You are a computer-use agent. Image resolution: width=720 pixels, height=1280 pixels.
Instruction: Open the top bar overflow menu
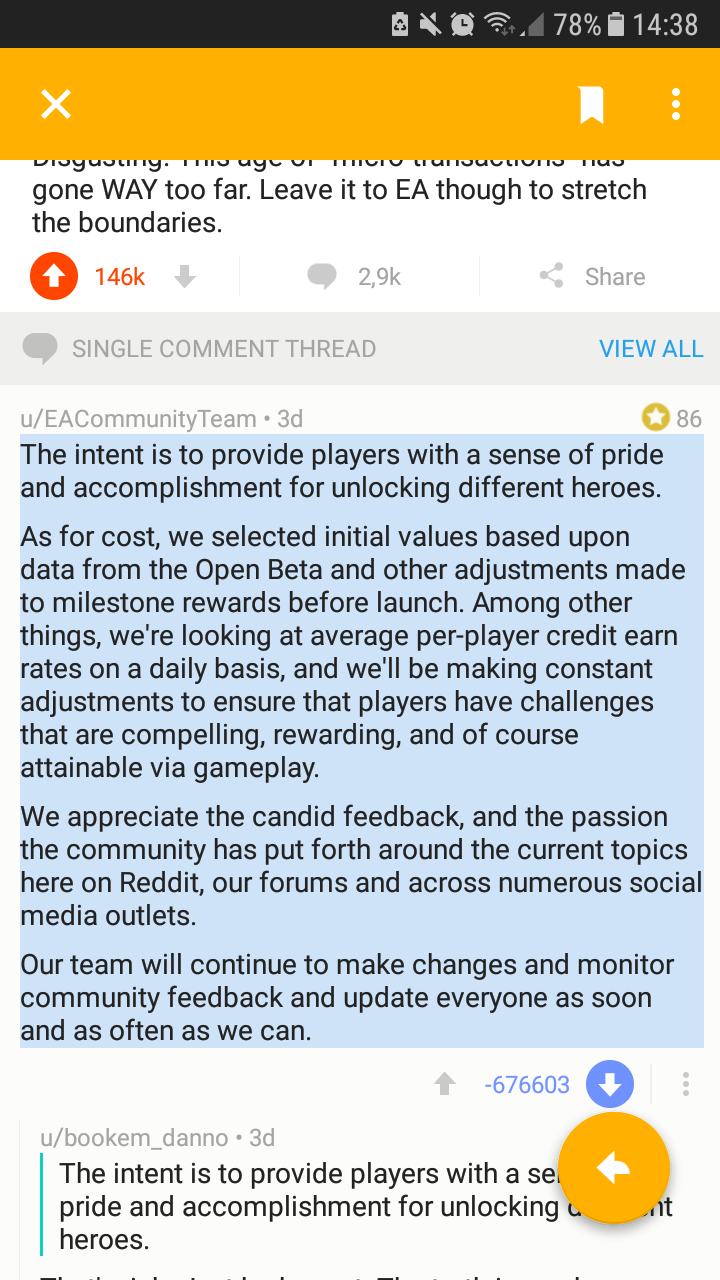click(x=676, y=104)
